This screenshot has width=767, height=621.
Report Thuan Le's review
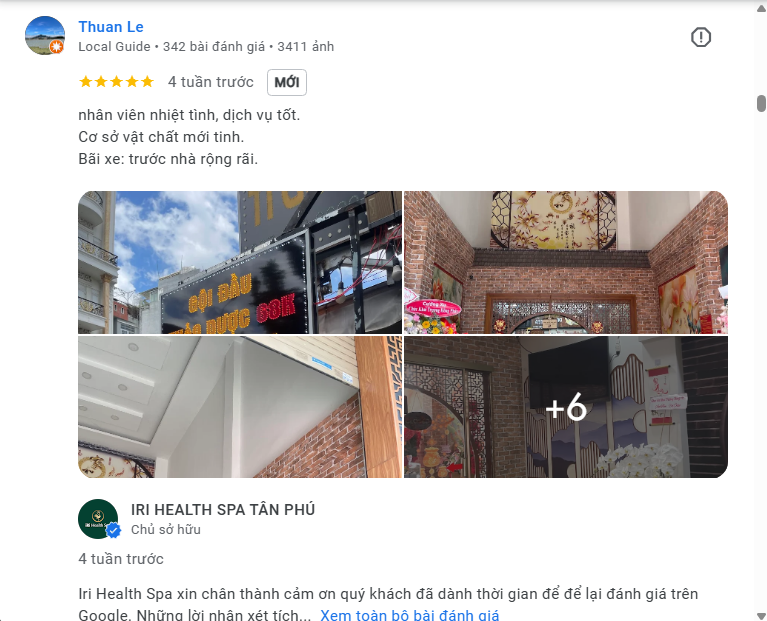701,37
